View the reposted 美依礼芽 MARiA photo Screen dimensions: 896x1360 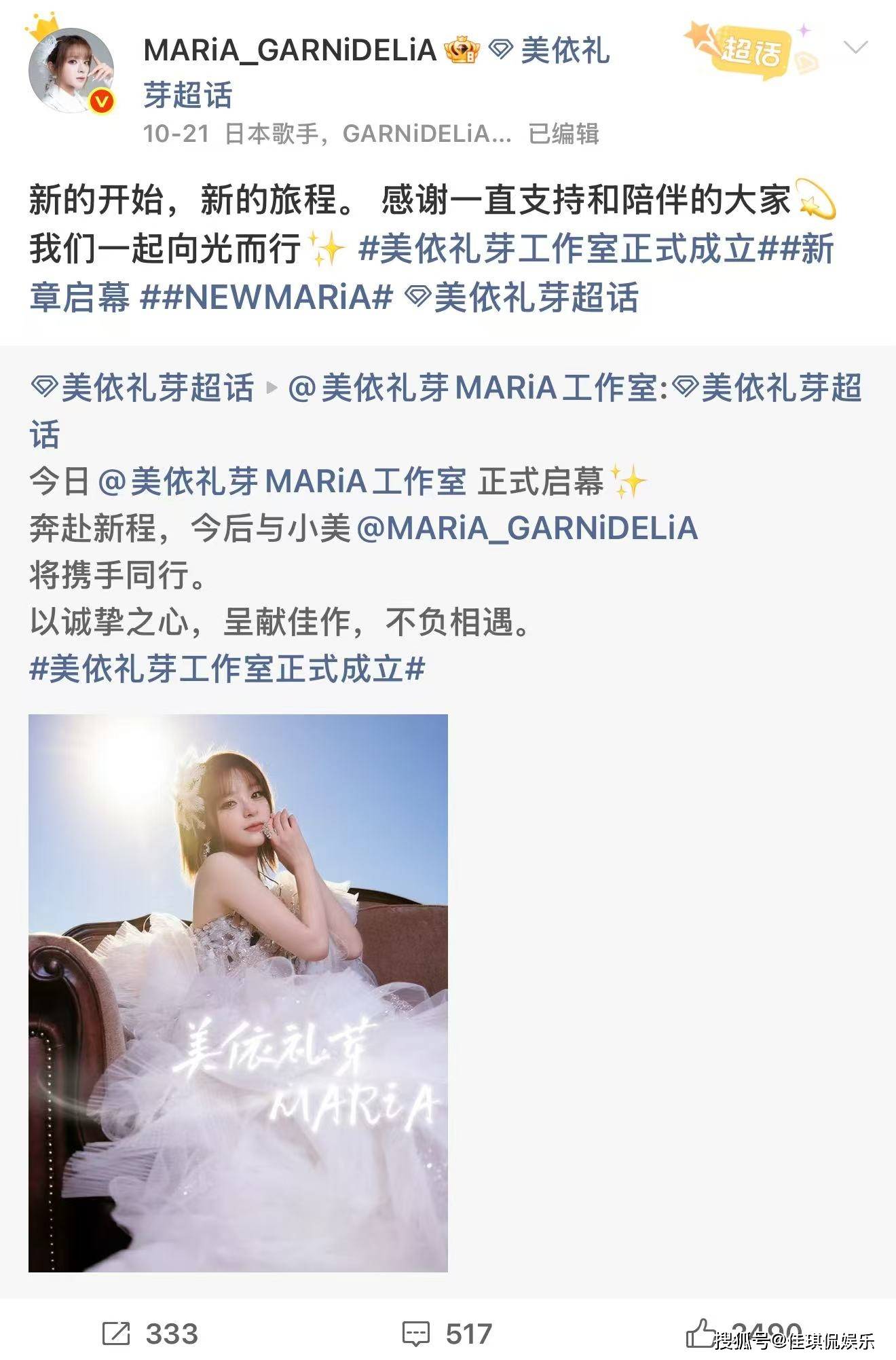click(x=238, y=993)
